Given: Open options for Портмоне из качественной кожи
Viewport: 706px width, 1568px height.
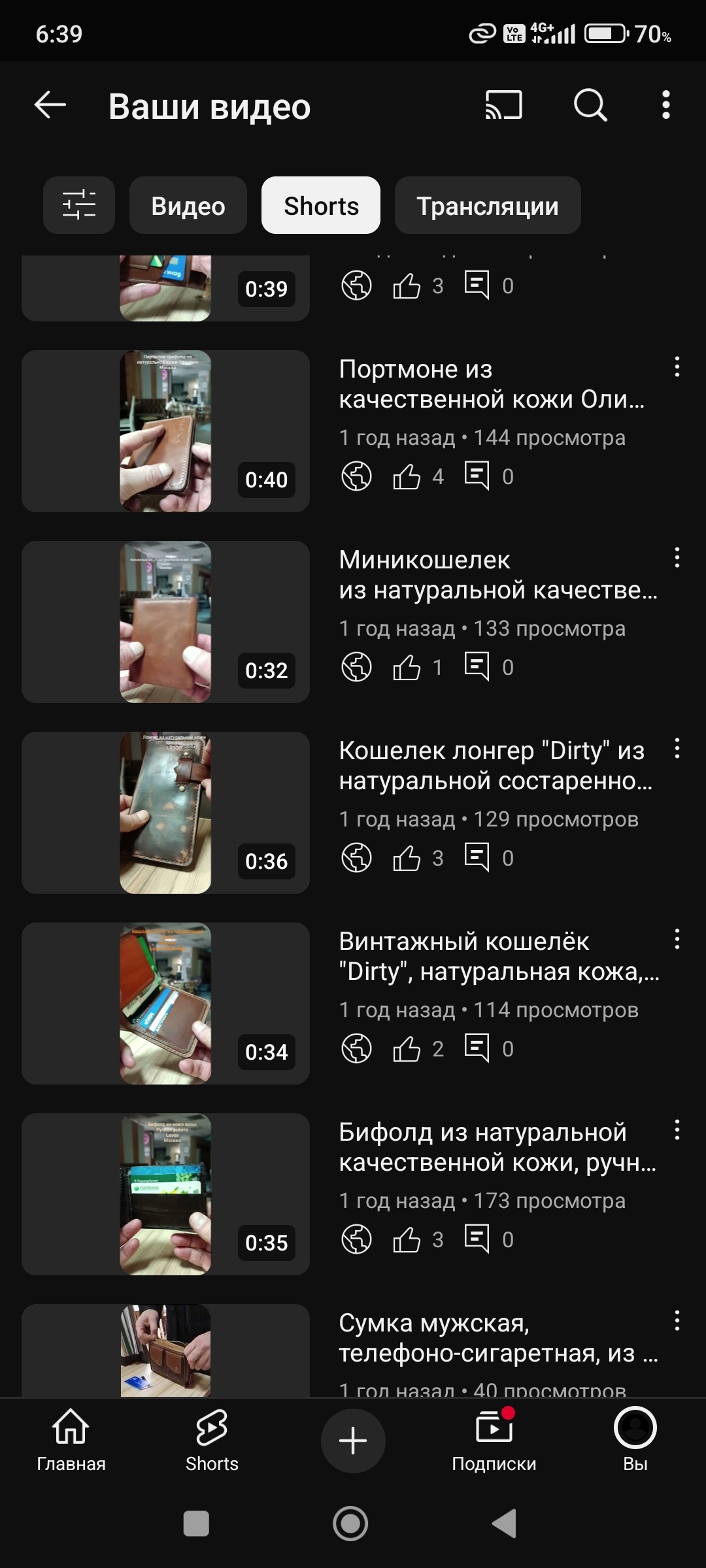Looking at the screenshot, I should pyautogui.click(x=677, y=367).
